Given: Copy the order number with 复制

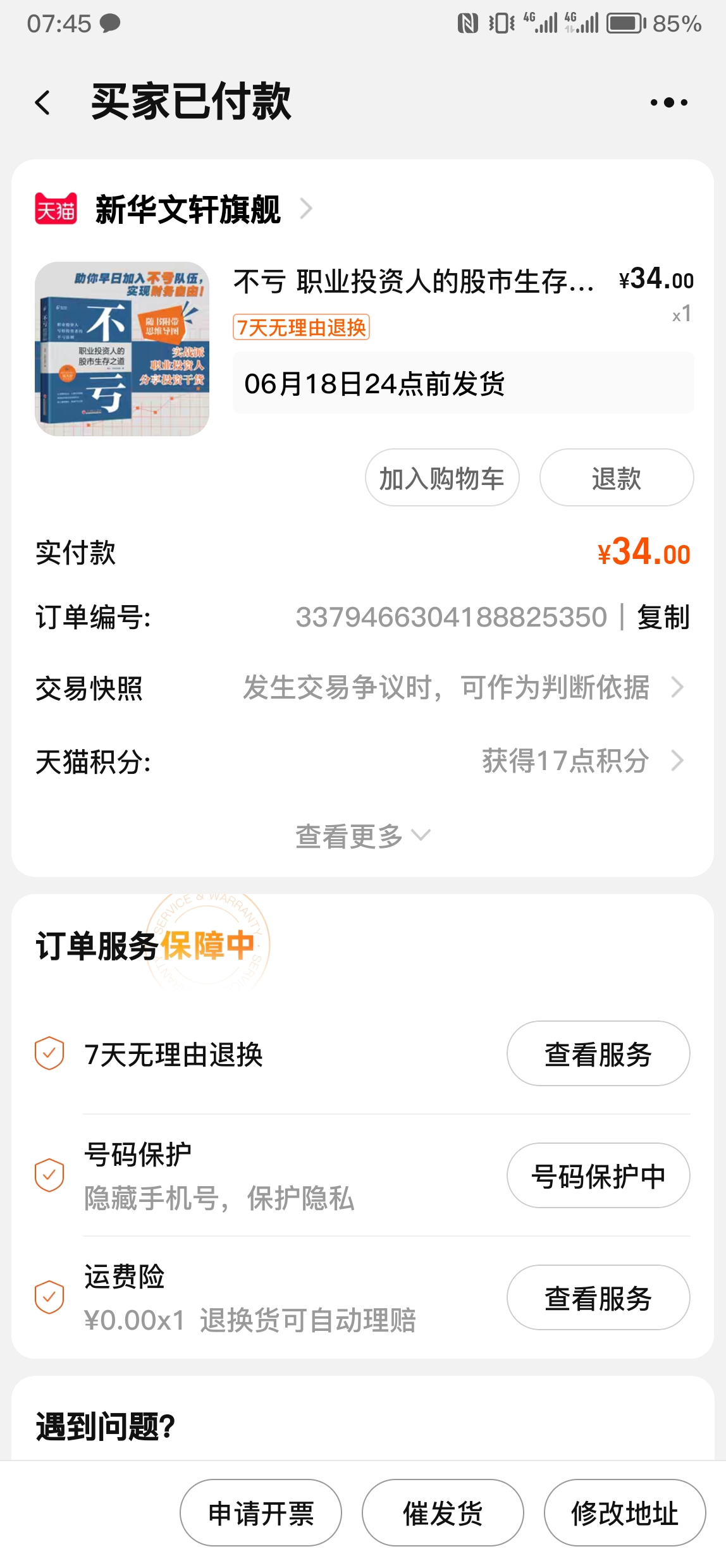Looking at the screenshot, I should click(x=663, y=617).
